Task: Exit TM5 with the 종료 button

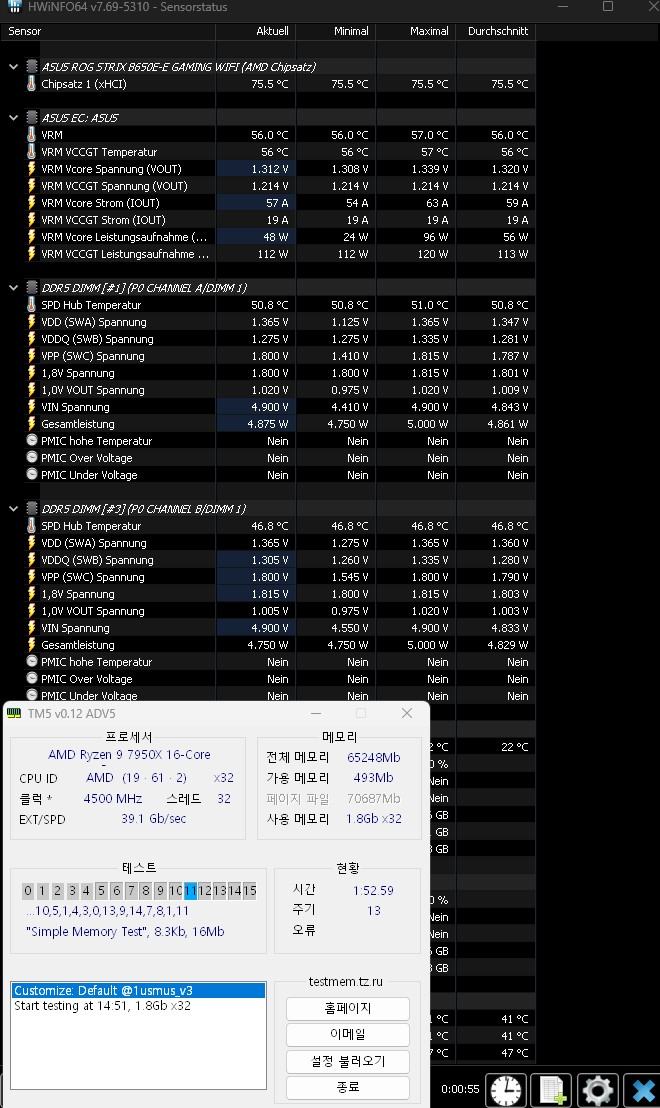Action: point(348,1088)
